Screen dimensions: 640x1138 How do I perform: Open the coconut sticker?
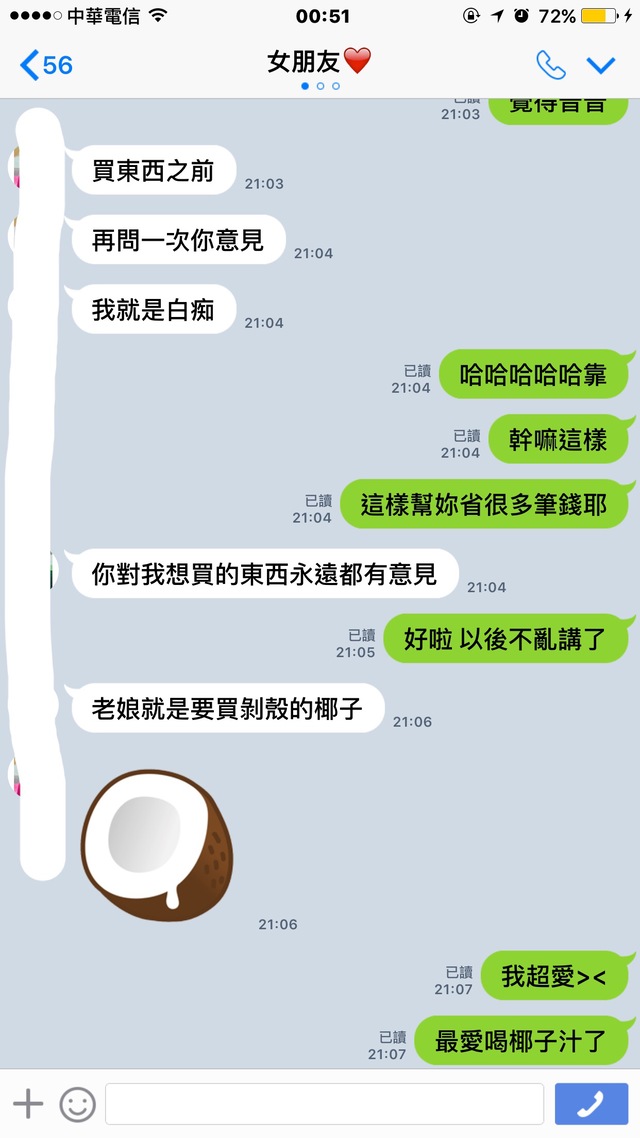click(x=157, y=840)
